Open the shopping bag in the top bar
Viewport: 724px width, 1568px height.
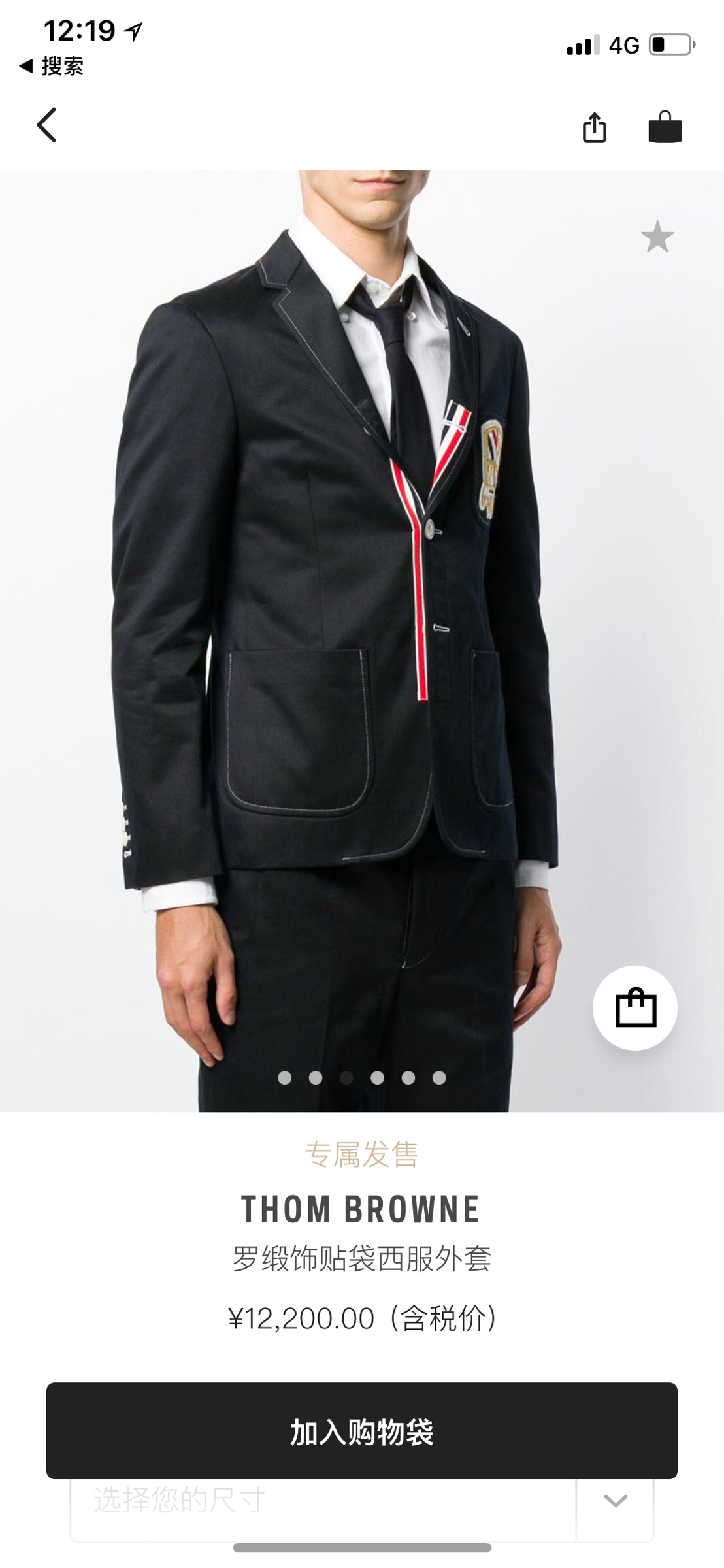click(x=665, y=127)
